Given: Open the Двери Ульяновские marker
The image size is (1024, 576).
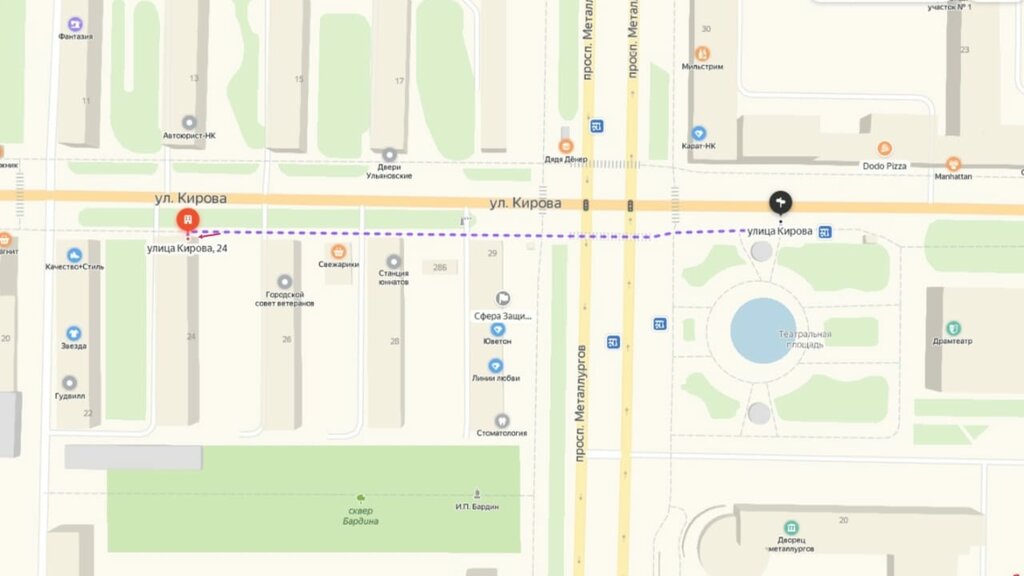Looking at the screenshot, I should (x=389, y=155).
